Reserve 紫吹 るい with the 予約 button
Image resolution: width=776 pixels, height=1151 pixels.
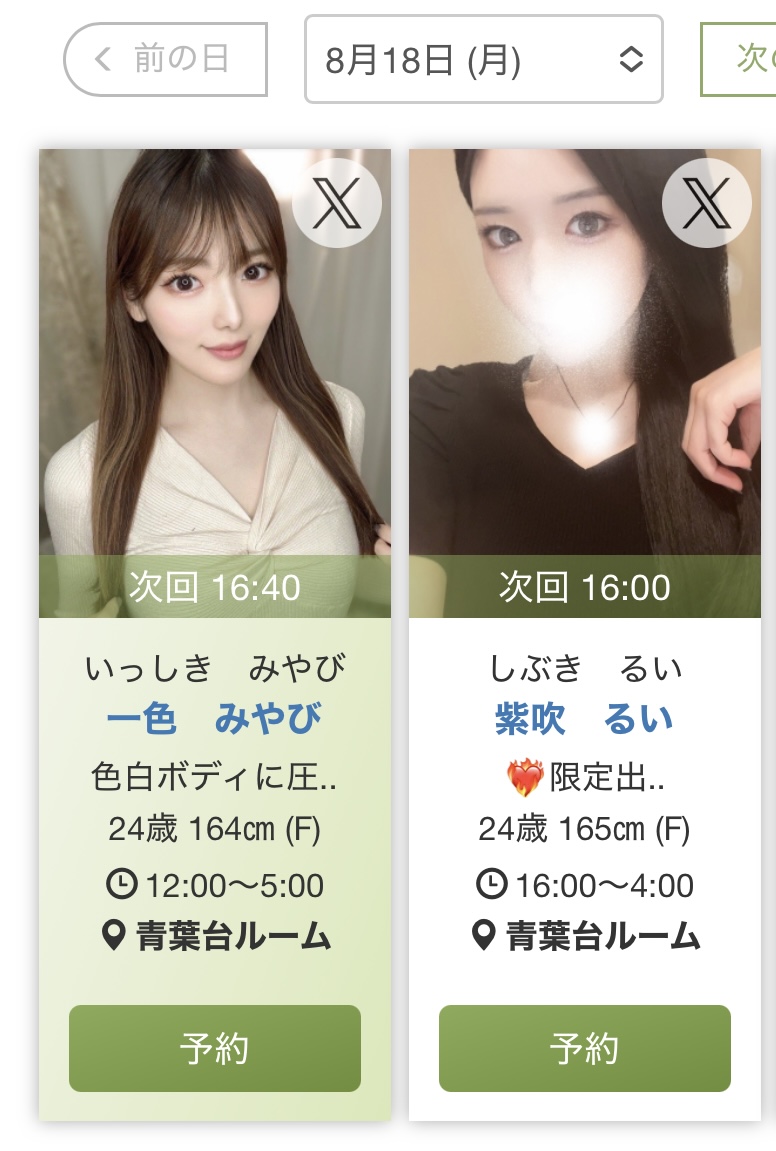pos(585,1048)
